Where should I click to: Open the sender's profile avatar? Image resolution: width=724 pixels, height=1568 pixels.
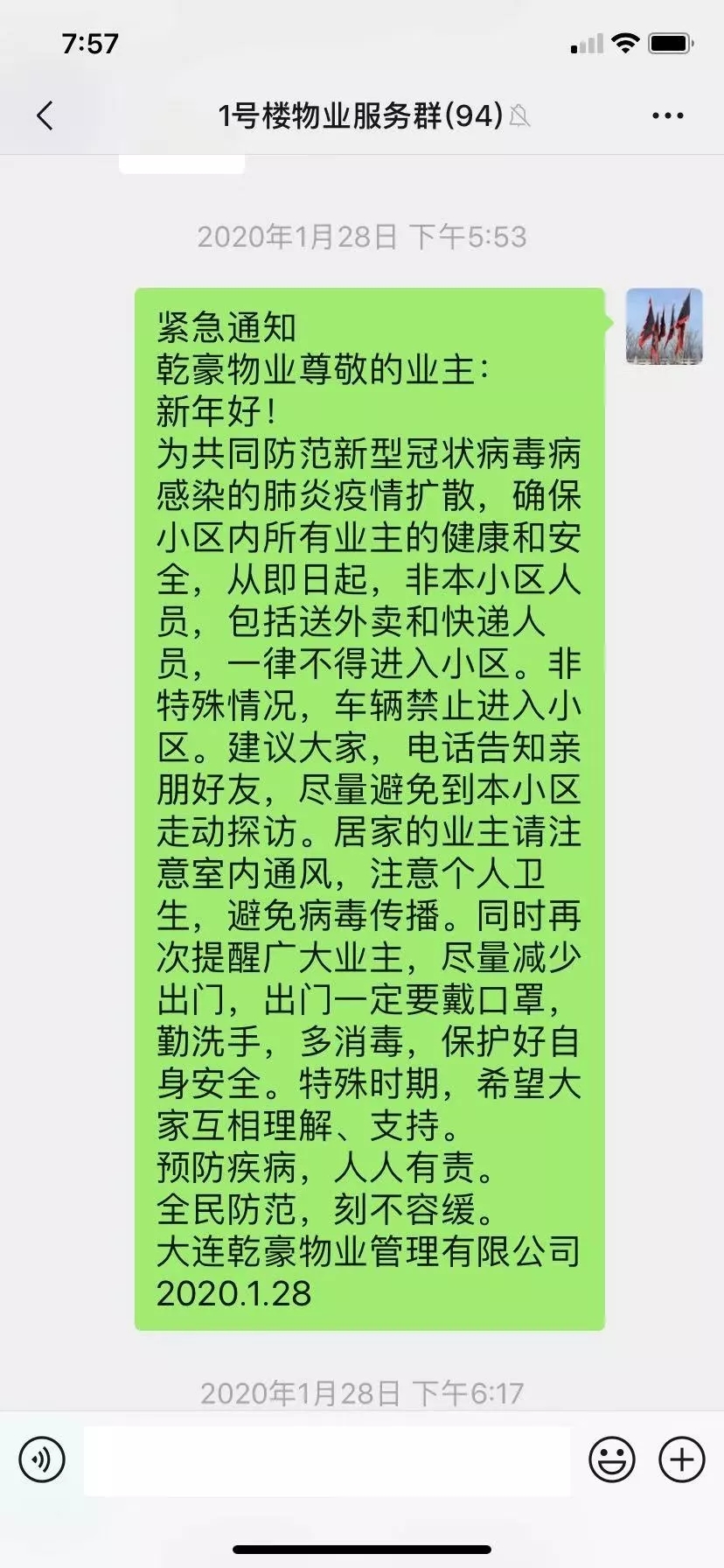point(664,326)
